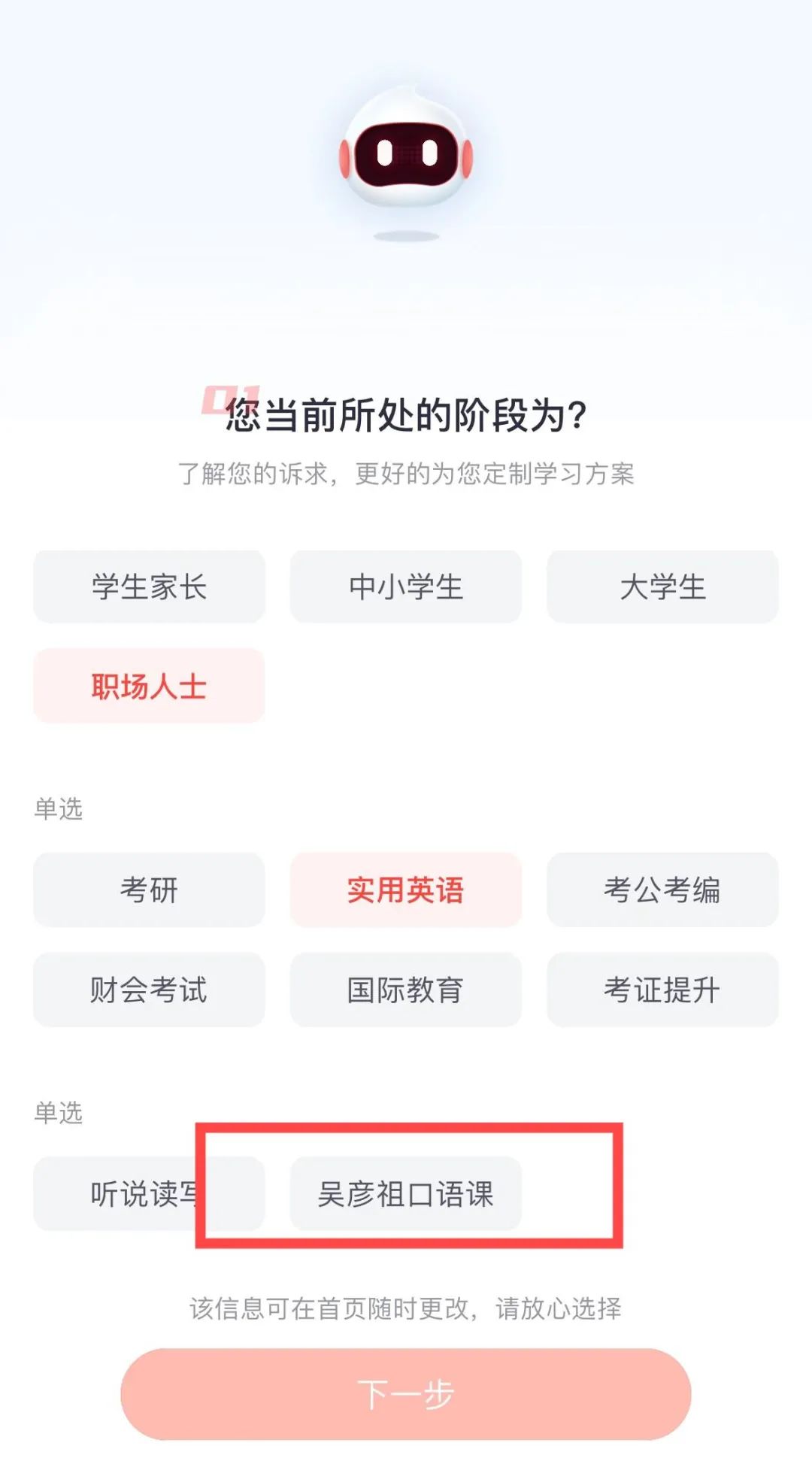Choose the 考公考编 chip
812x1461 pixels.
(662, 890)
